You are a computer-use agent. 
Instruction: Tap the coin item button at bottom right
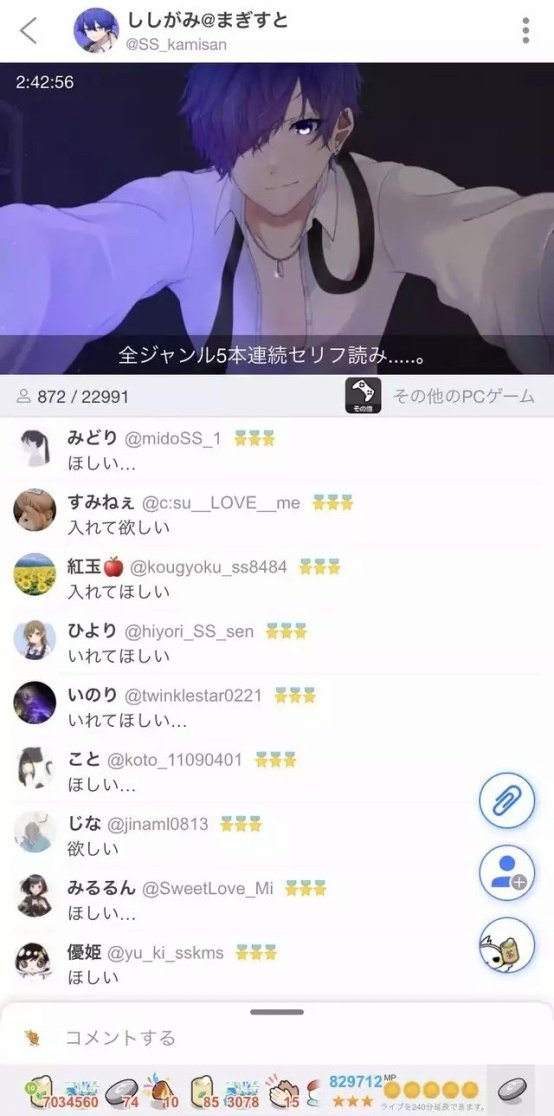[x=511, y=1090]
